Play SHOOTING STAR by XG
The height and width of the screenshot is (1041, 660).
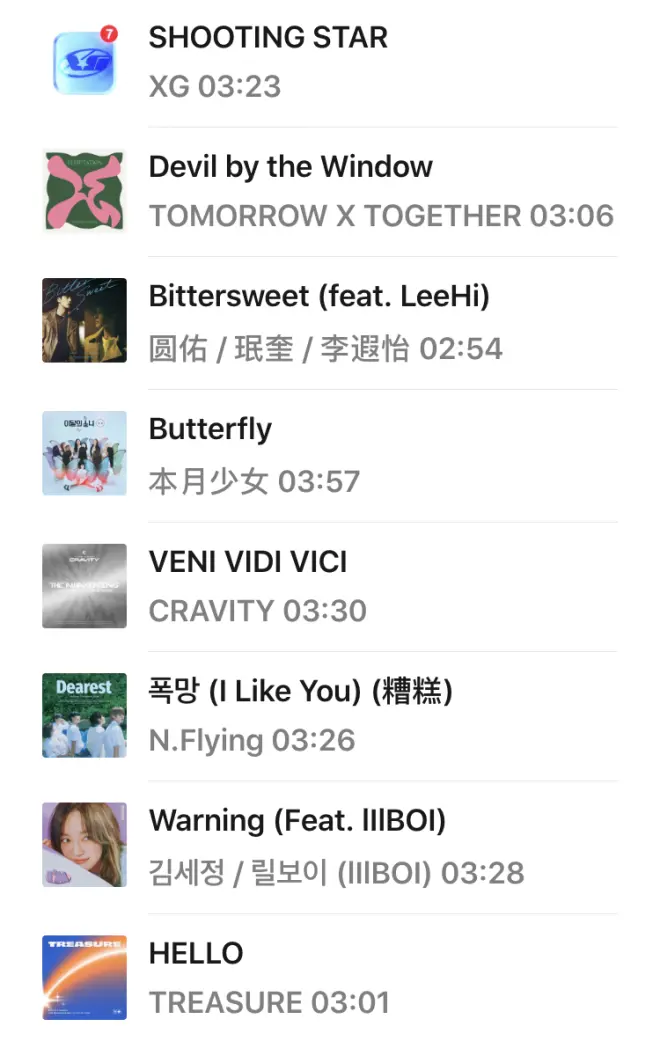(268, 38)
